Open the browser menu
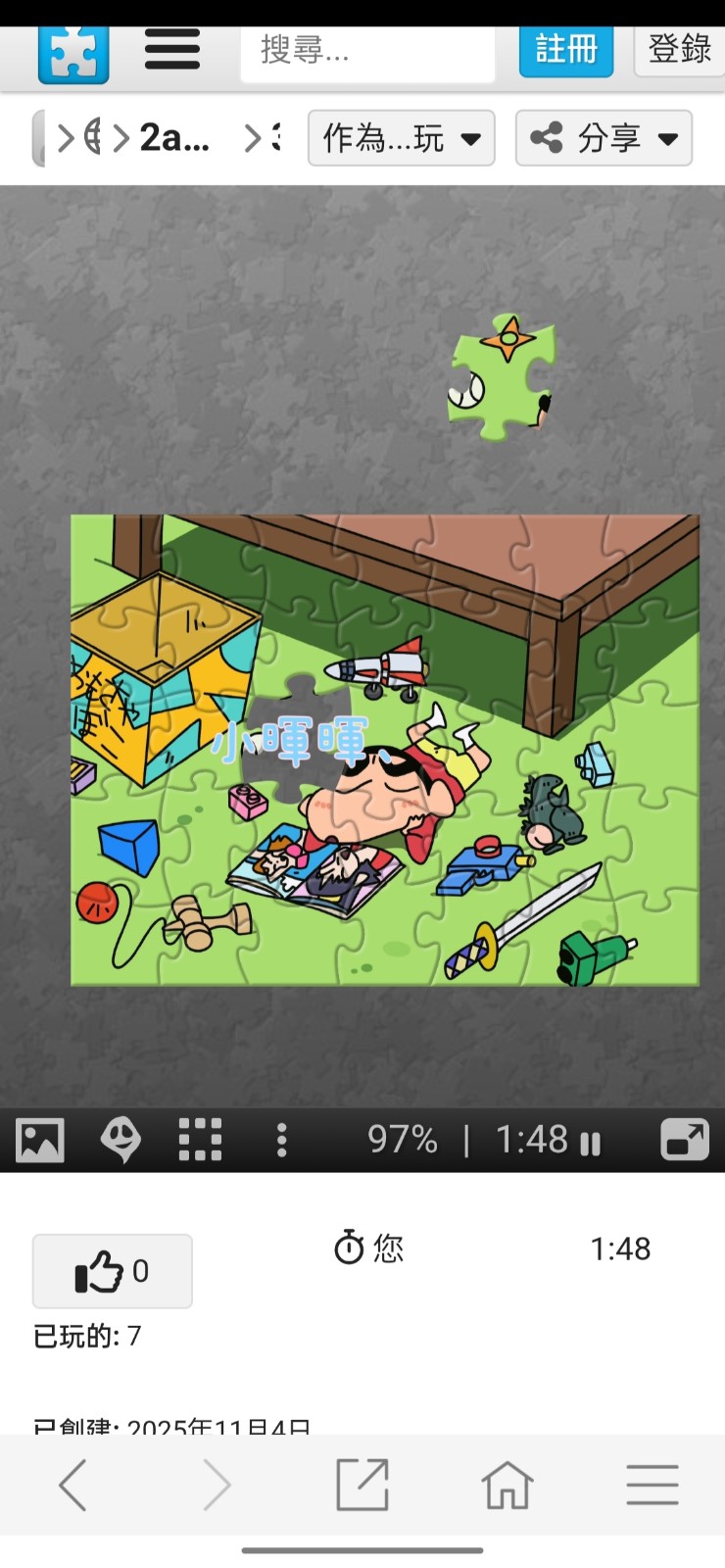 [652, 1485]
